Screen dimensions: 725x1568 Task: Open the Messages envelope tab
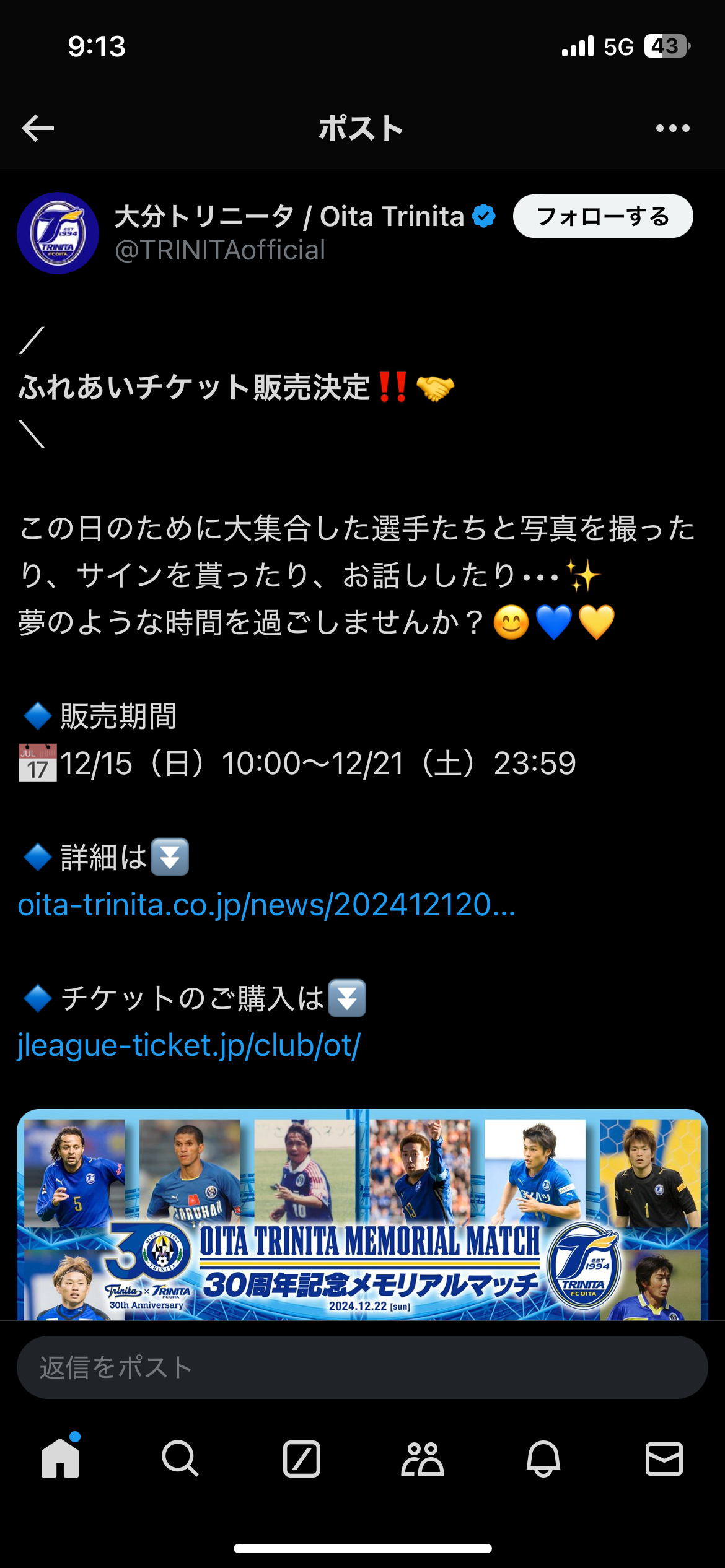coord(664,1459)
